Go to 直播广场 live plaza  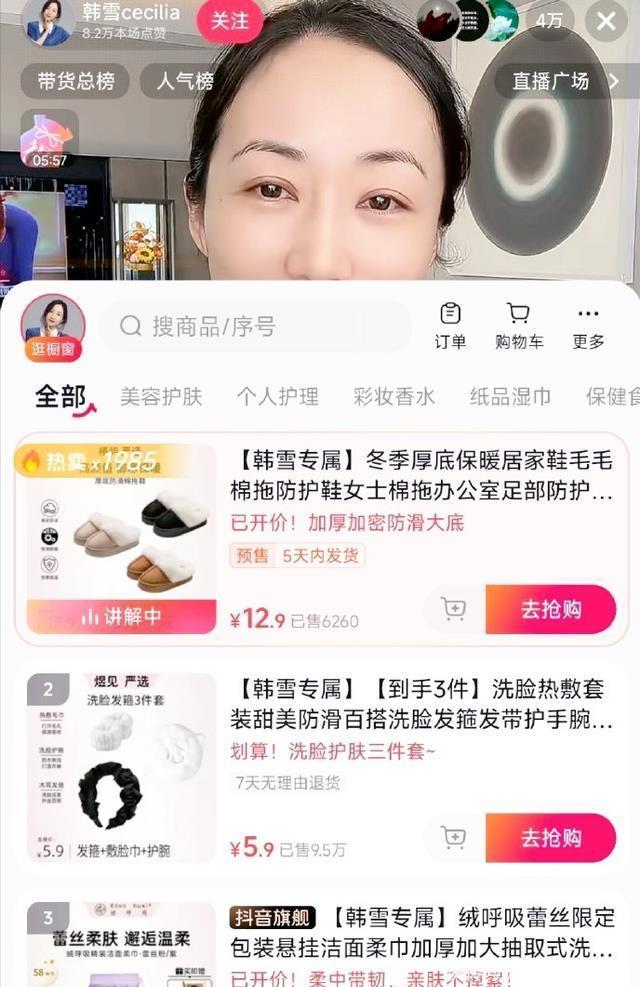click(564, 81)
